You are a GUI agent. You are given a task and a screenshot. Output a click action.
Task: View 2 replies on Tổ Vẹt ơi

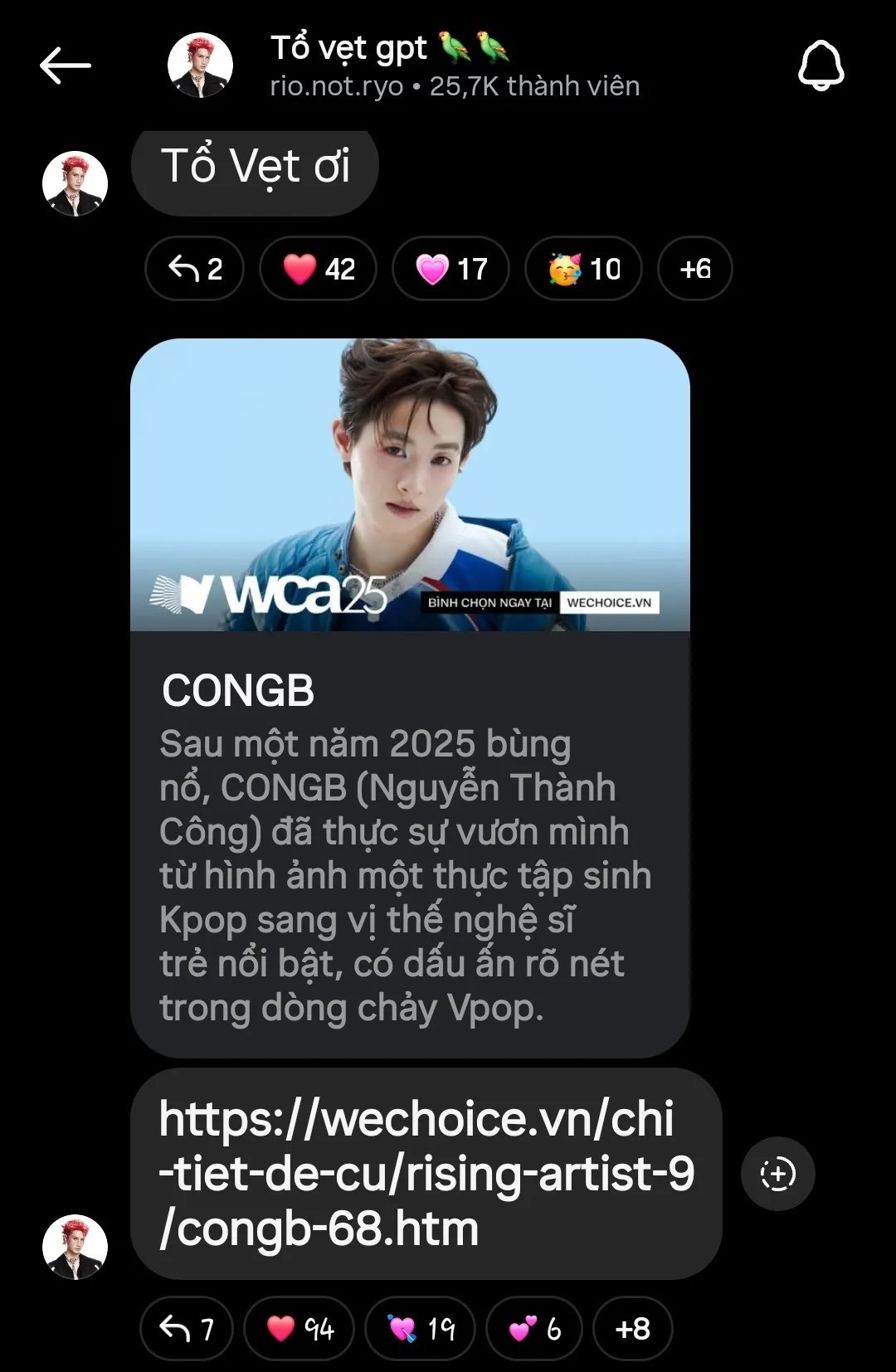click(194, 269)
